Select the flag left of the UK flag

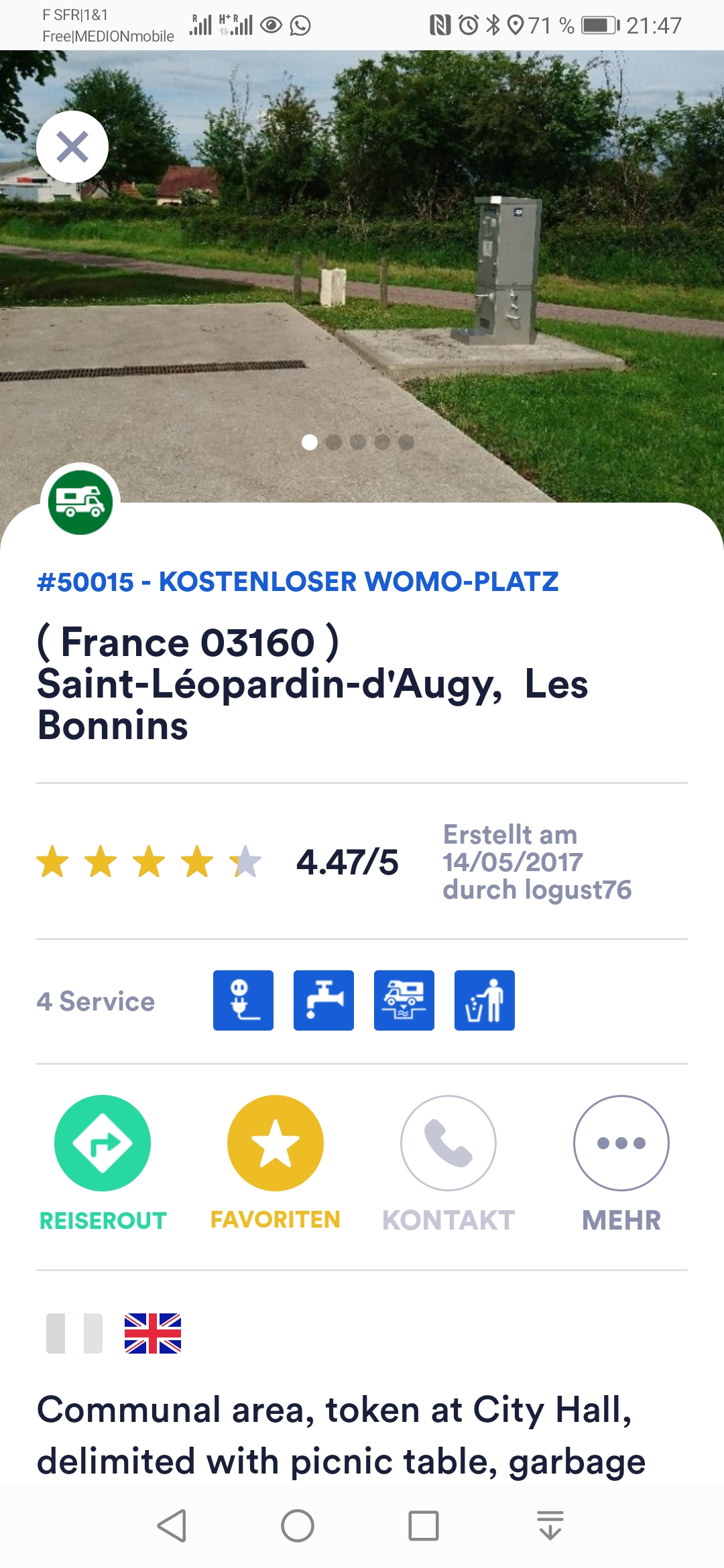coord(74,1333)
